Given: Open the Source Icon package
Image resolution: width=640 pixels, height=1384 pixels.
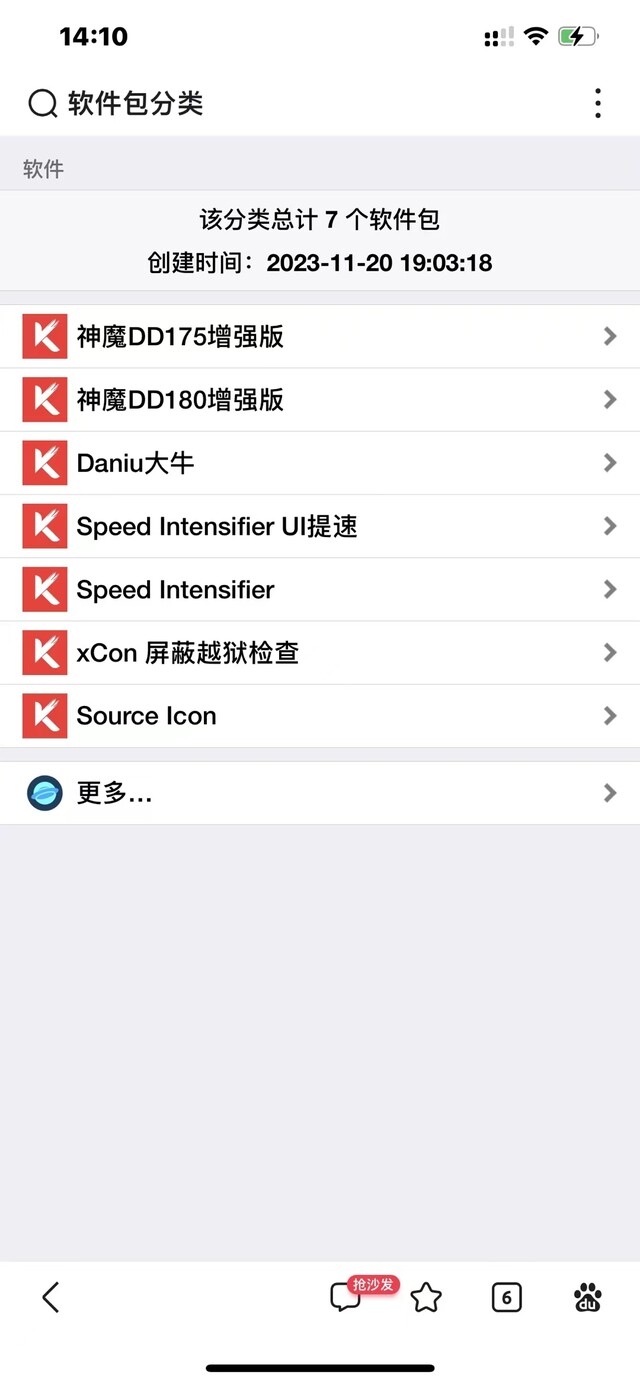Looking at the screenshot, I should tap(320, 716).
